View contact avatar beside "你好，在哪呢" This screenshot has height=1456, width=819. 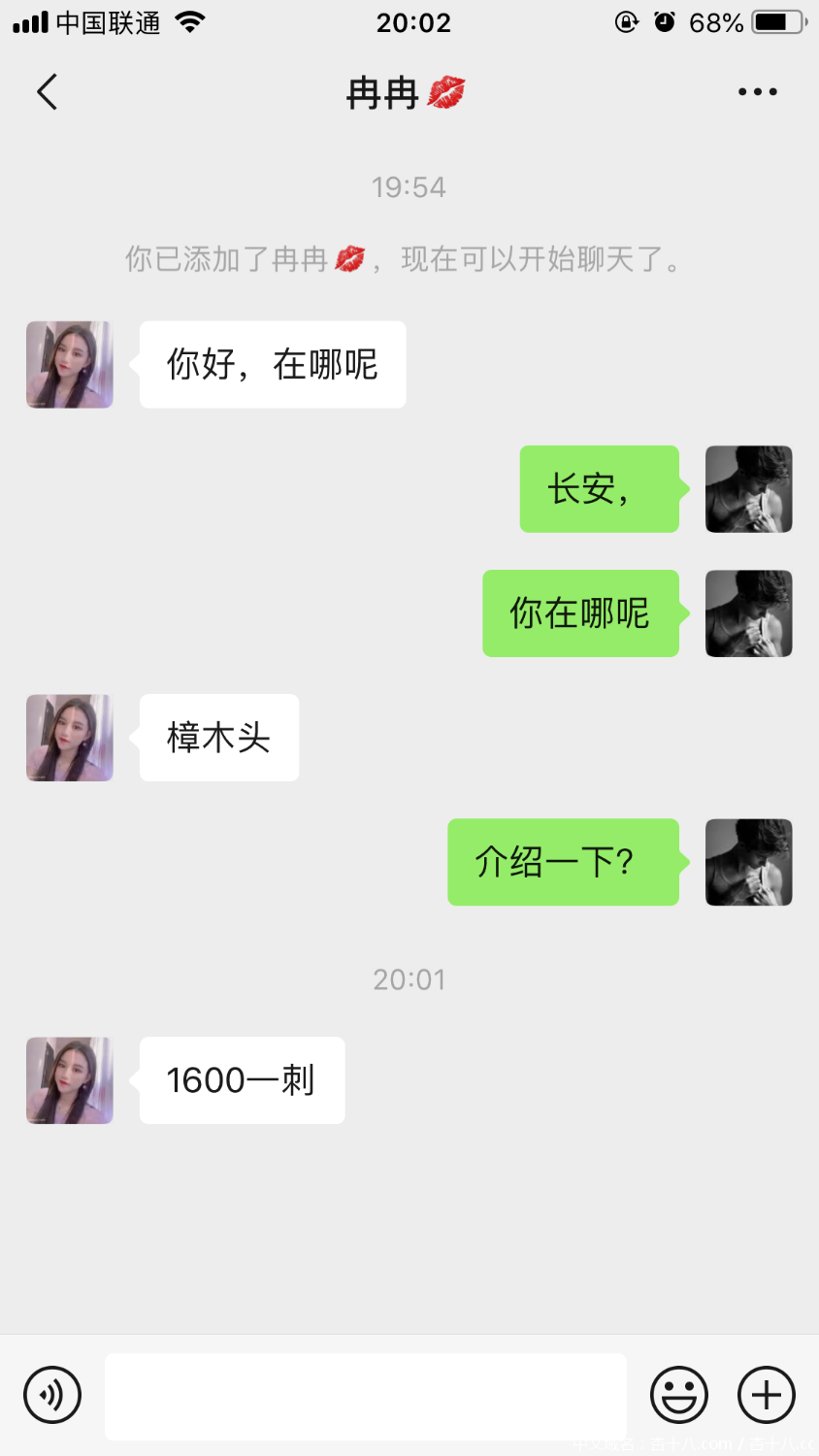(70, 365)
